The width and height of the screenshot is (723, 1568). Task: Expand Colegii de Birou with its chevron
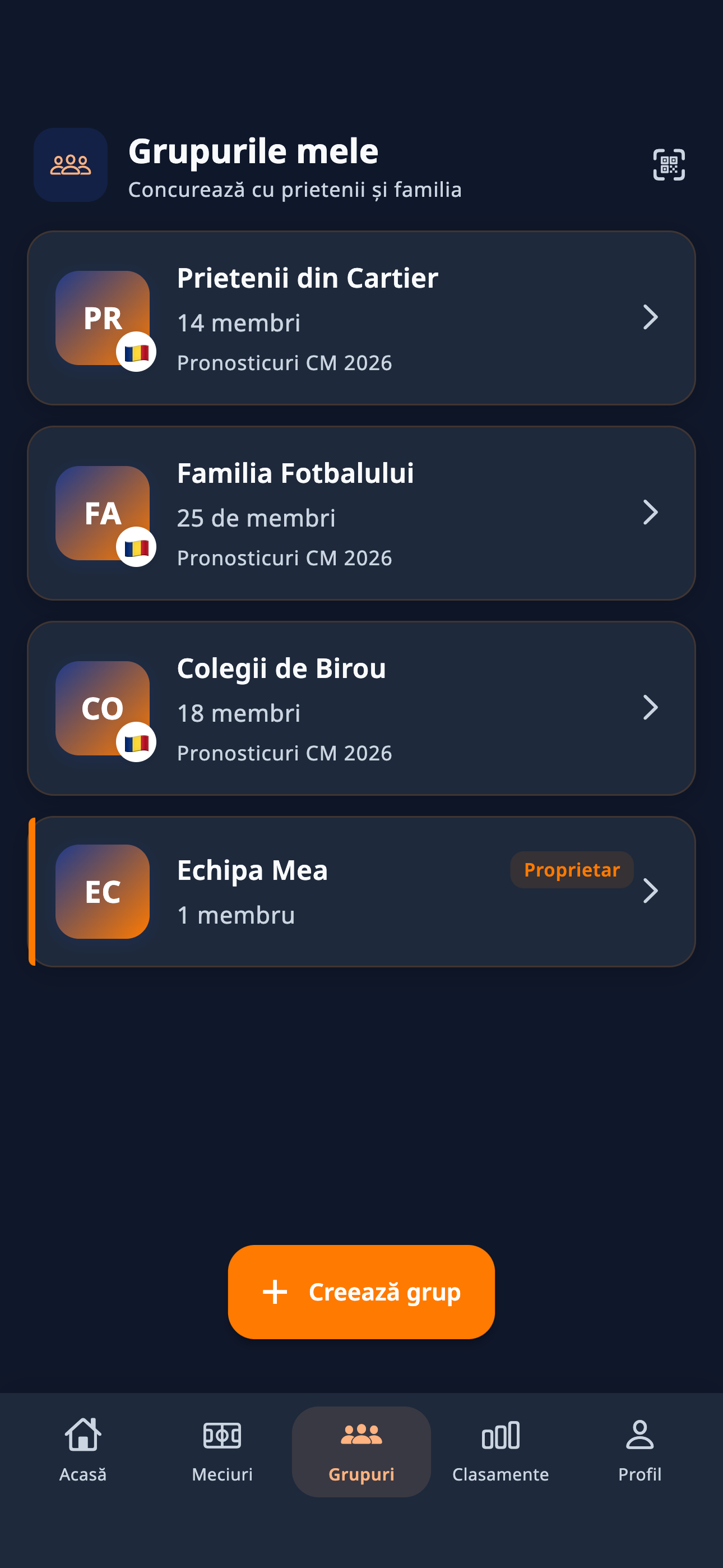(x=651, y=707)
